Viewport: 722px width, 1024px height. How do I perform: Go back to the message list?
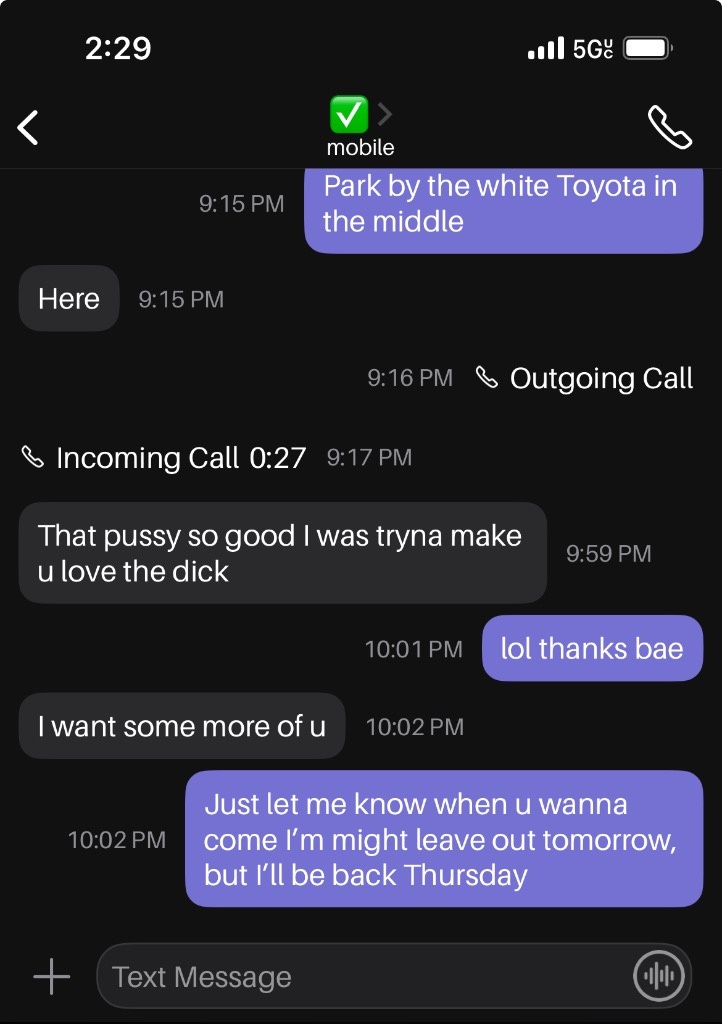click(x=29, y=128)
